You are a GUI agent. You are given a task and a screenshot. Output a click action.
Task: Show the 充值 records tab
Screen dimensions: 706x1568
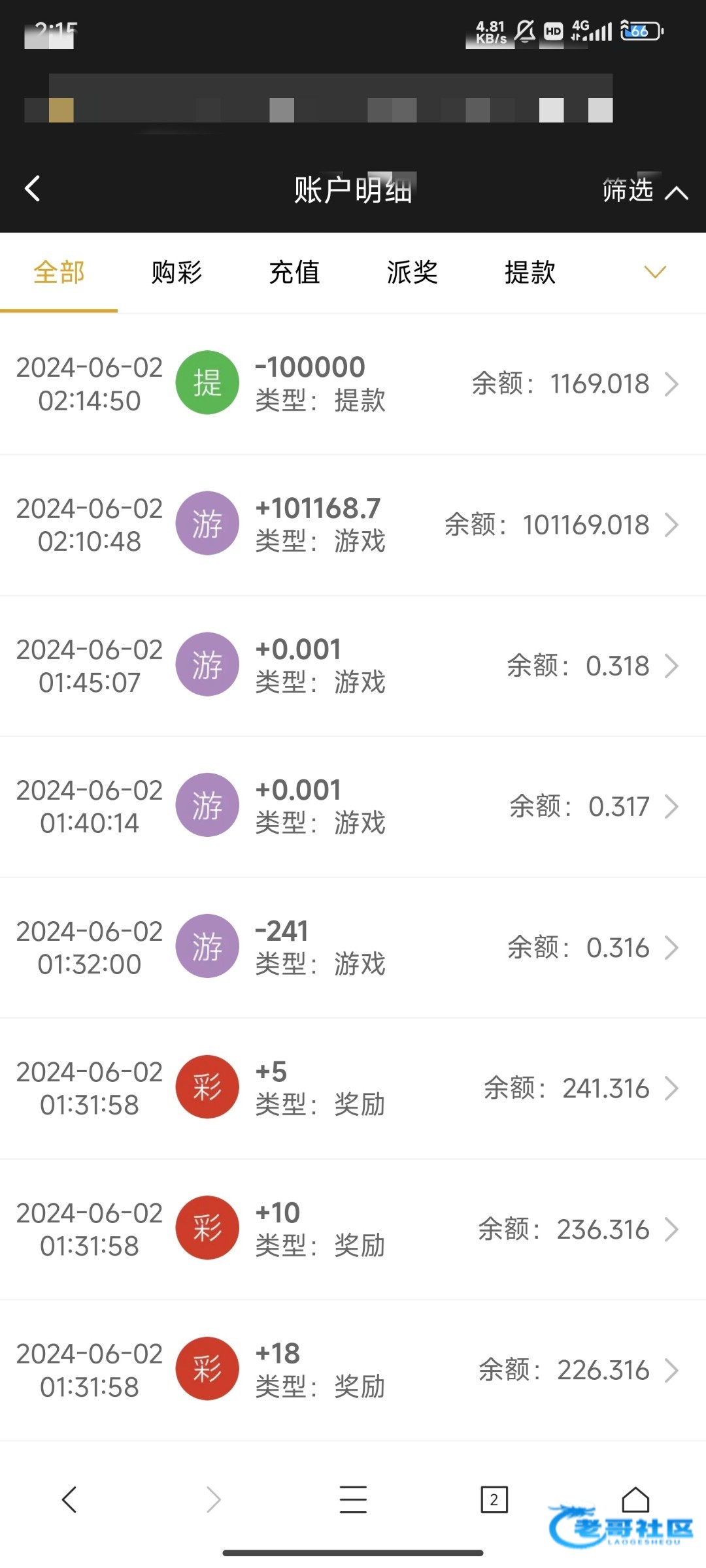tap(294, 272)
